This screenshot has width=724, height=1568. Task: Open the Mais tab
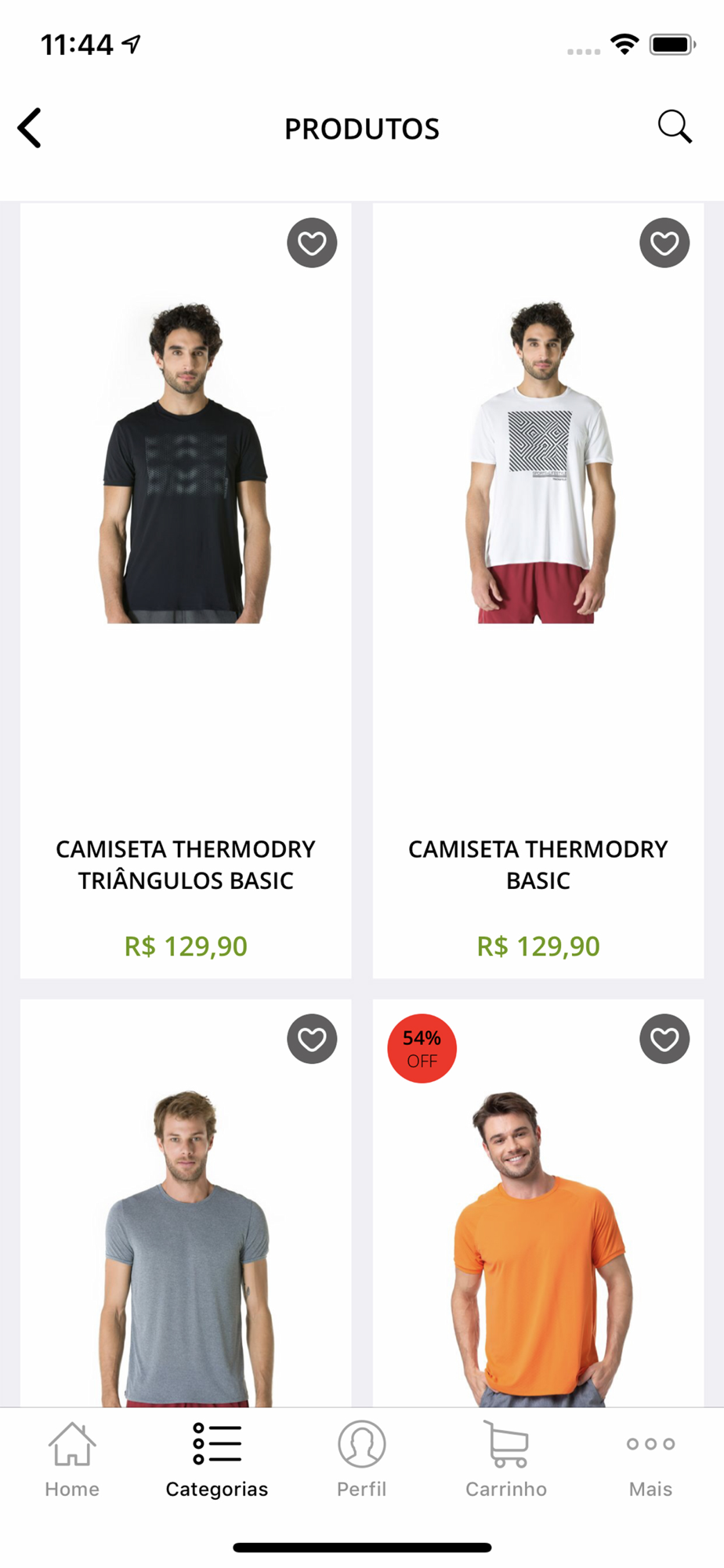click(651, 1460)
